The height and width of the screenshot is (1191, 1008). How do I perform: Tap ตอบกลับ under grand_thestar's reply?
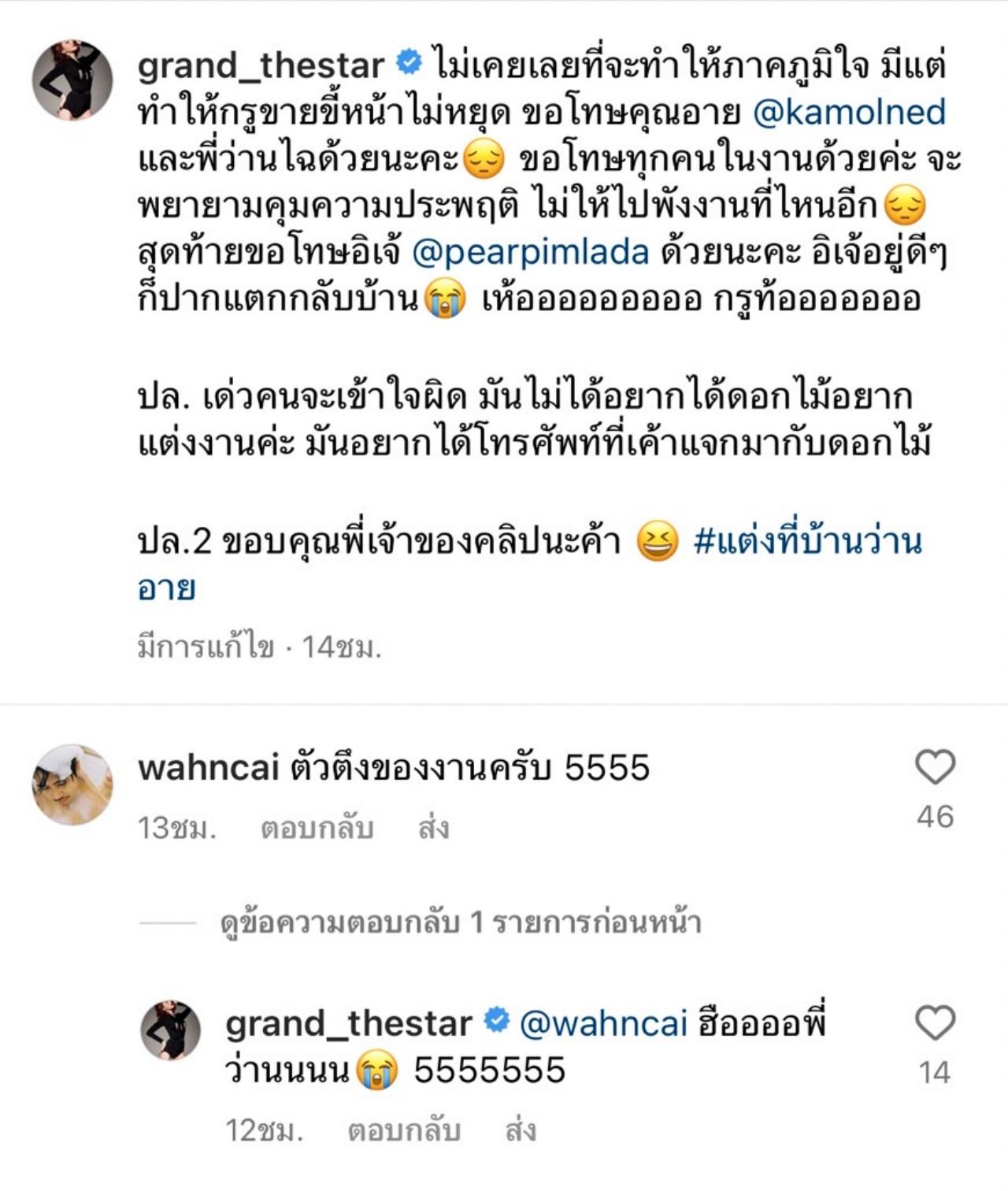(403, 1131)
